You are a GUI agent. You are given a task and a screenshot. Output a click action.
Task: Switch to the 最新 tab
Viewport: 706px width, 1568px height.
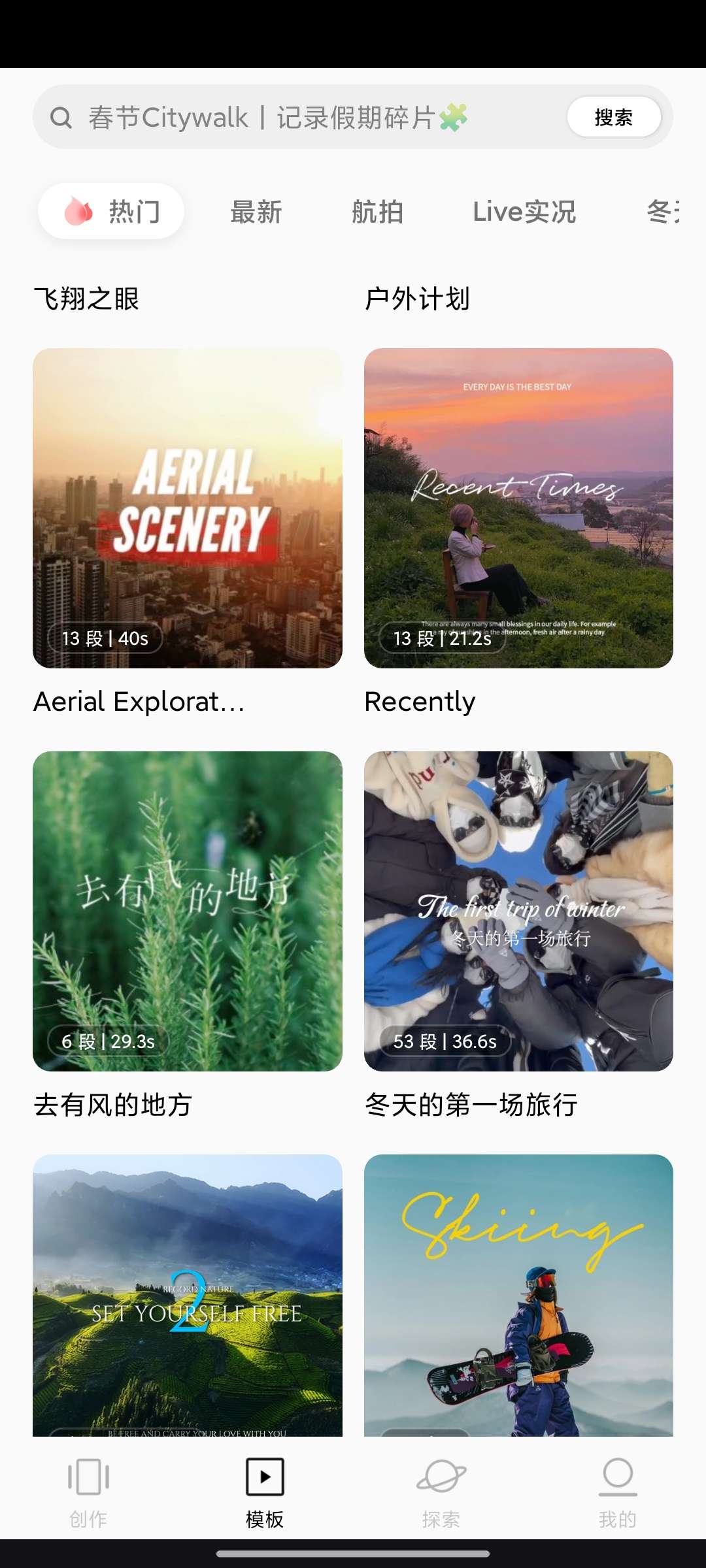pos(256,212)
